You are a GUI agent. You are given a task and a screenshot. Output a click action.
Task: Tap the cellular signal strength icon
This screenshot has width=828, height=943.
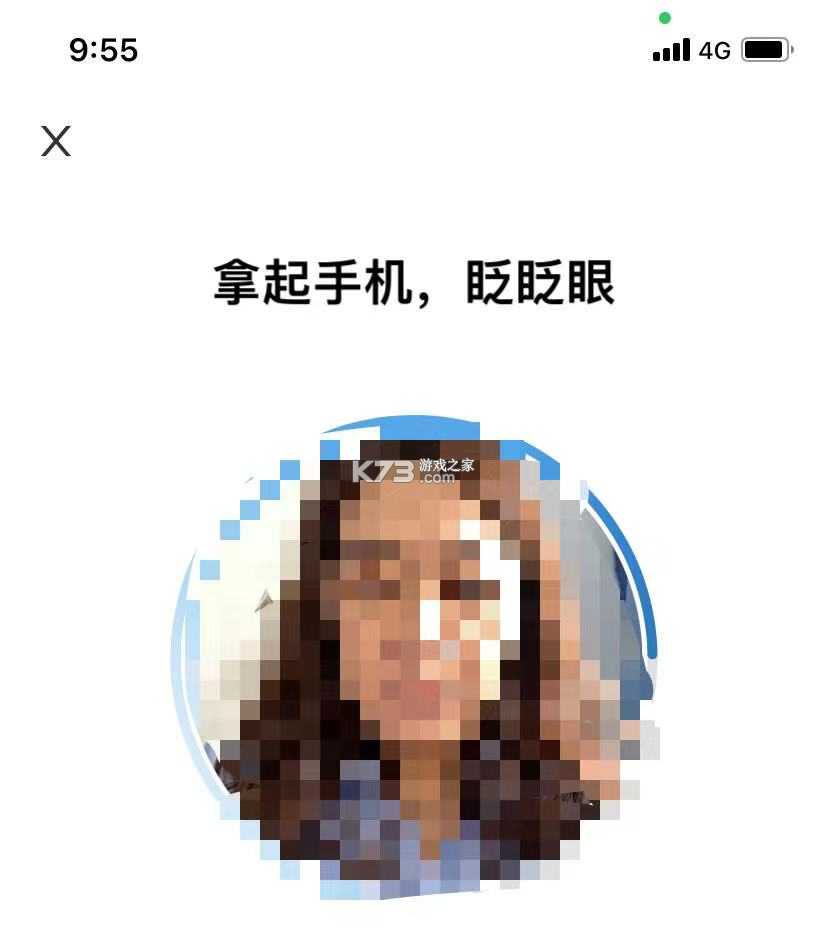click(x=671, y=49)
